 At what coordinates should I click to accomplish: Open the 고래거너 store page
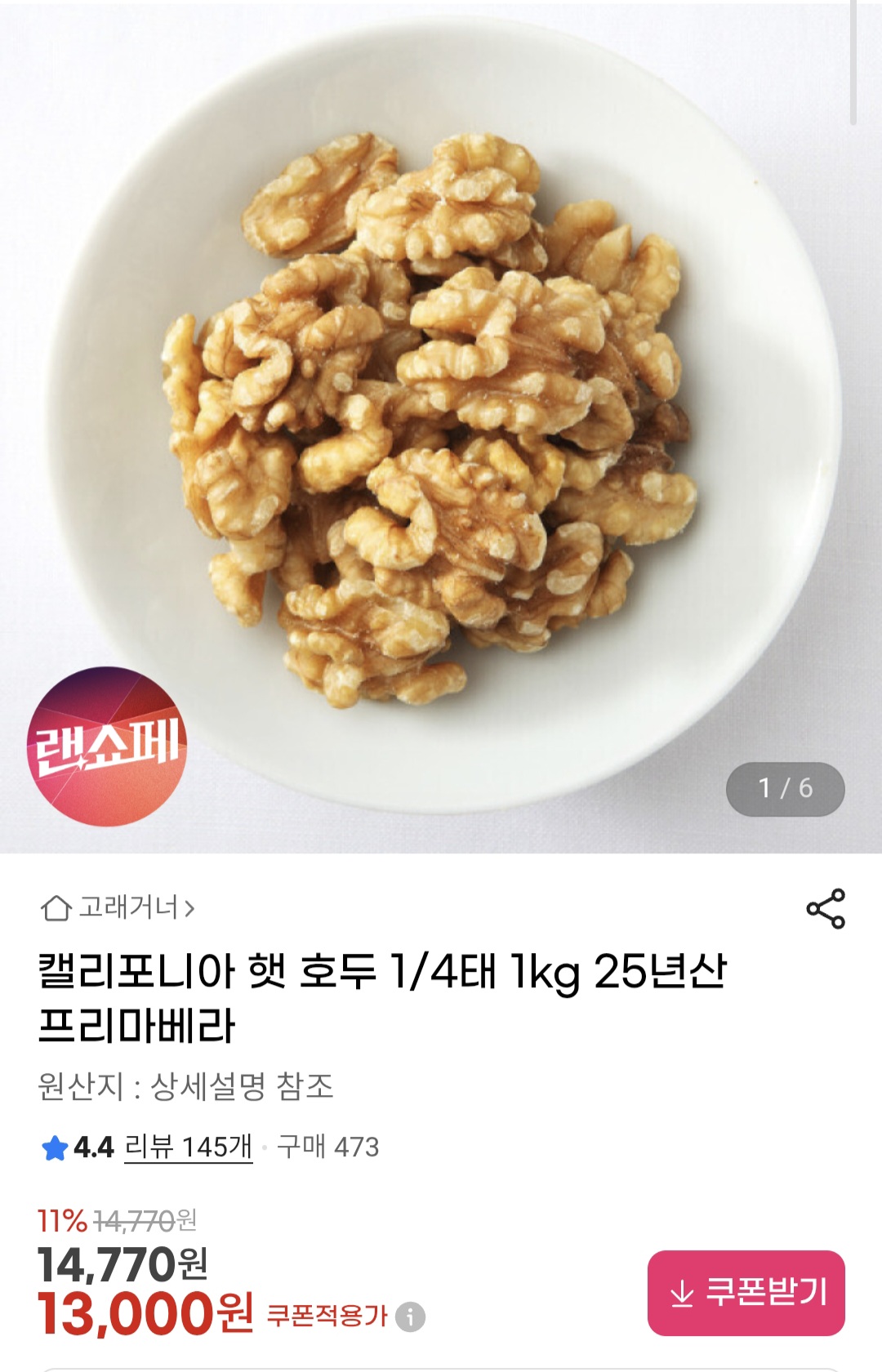point(118,907)
